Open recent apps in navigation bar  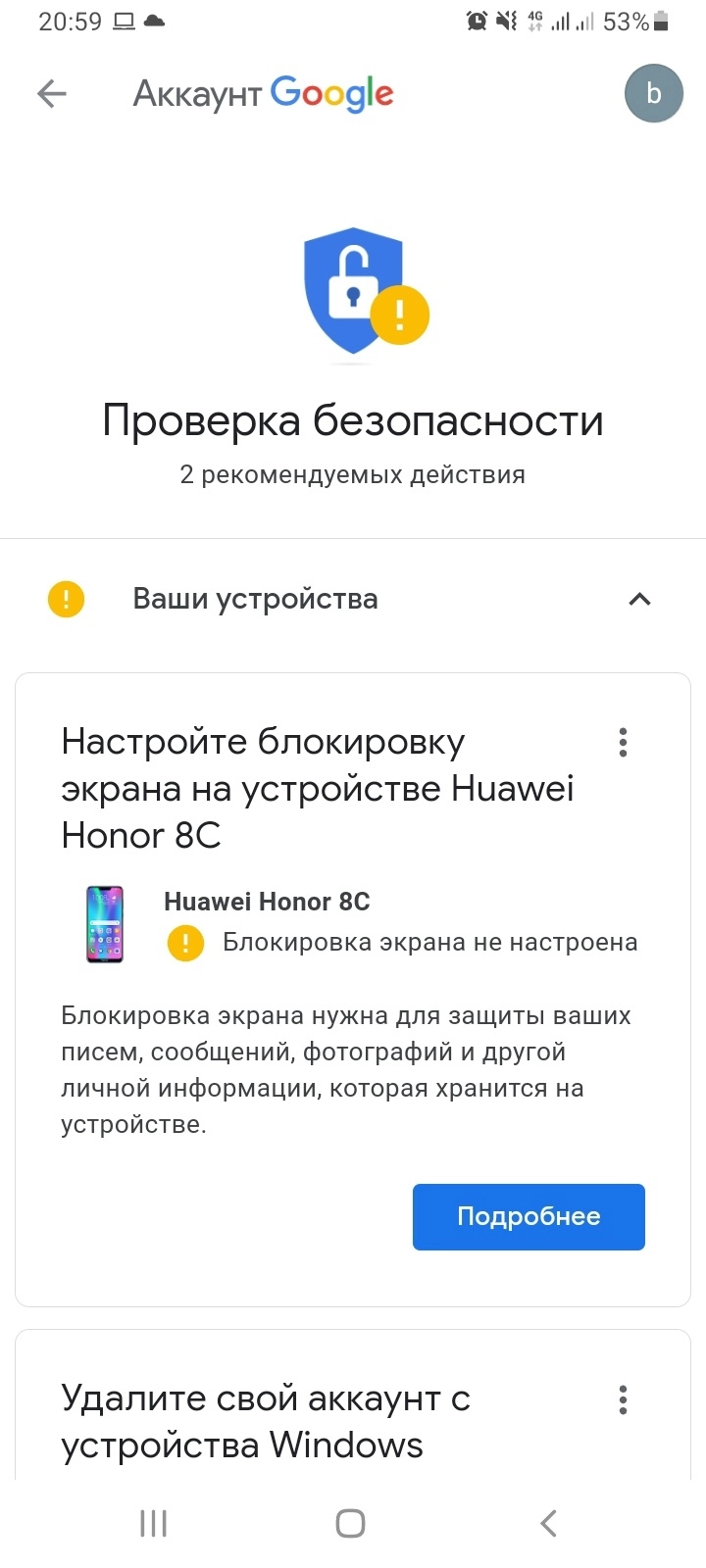[x=154, y=1523]
